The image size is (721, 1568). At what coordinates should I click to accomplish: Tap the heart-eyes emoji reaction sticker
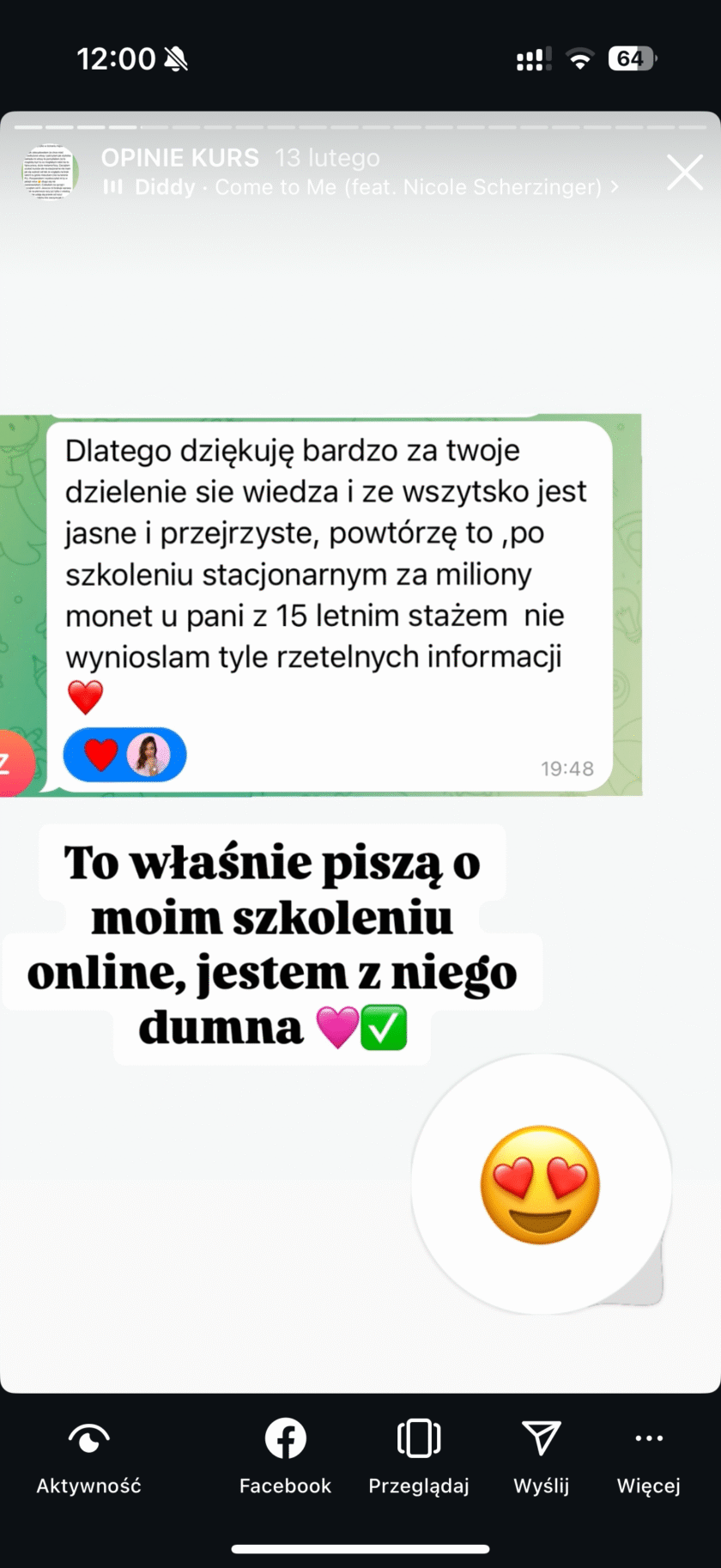540,1184
